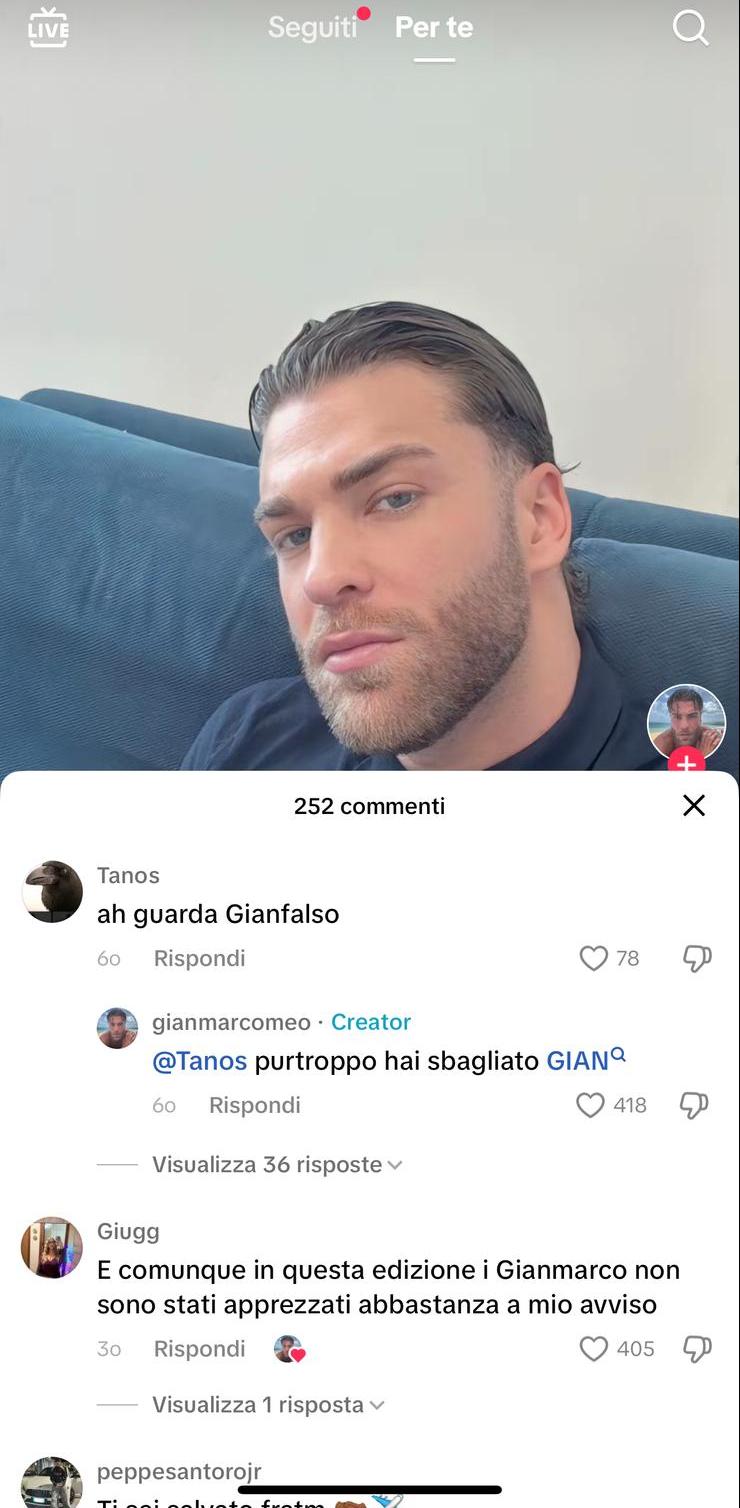Dislike Tanos's comment
This screenshot has width=740, height=1508.
[697, 958]
